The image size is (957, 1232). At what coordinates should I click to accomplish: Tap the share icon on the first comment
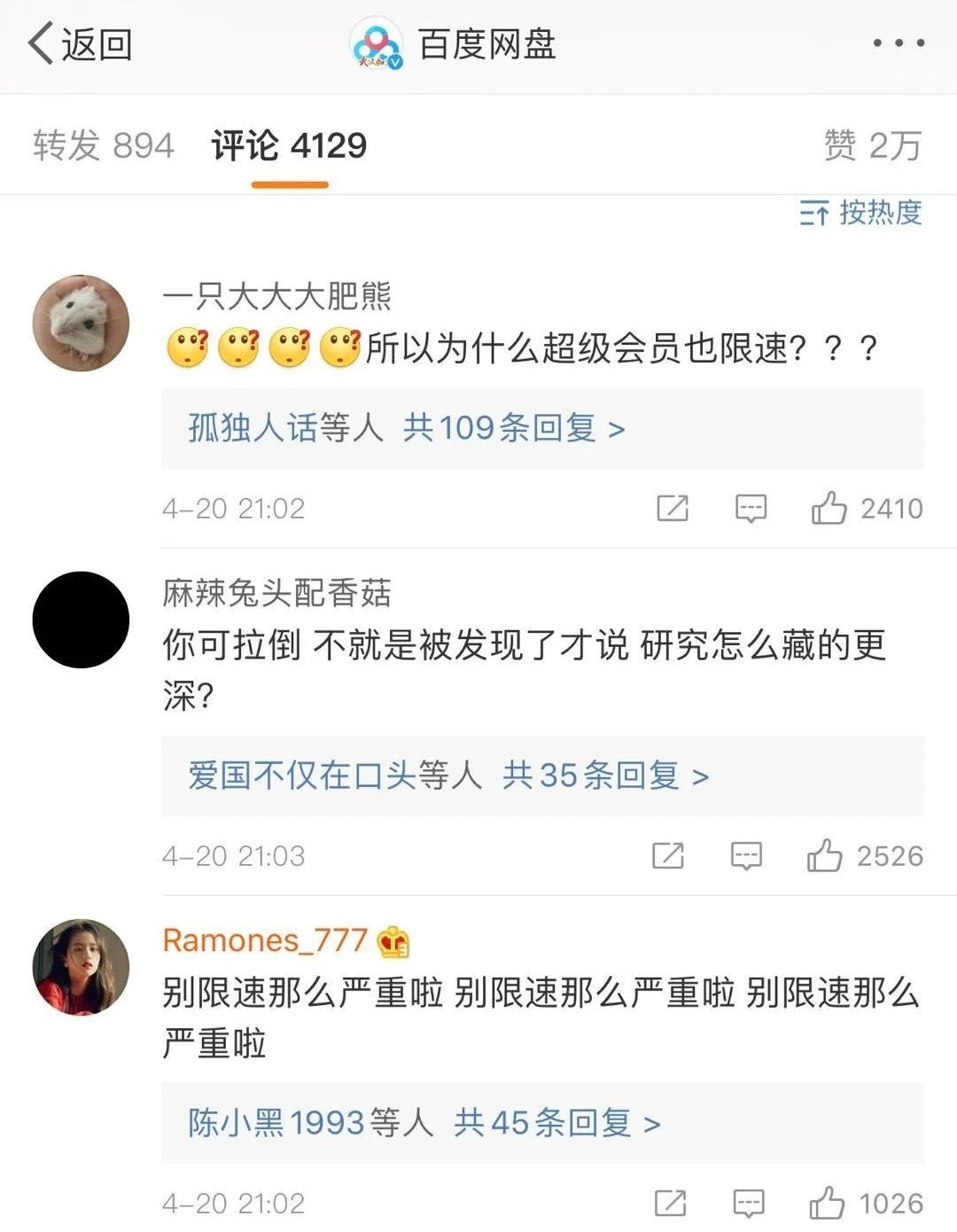(x=674, y=508)
